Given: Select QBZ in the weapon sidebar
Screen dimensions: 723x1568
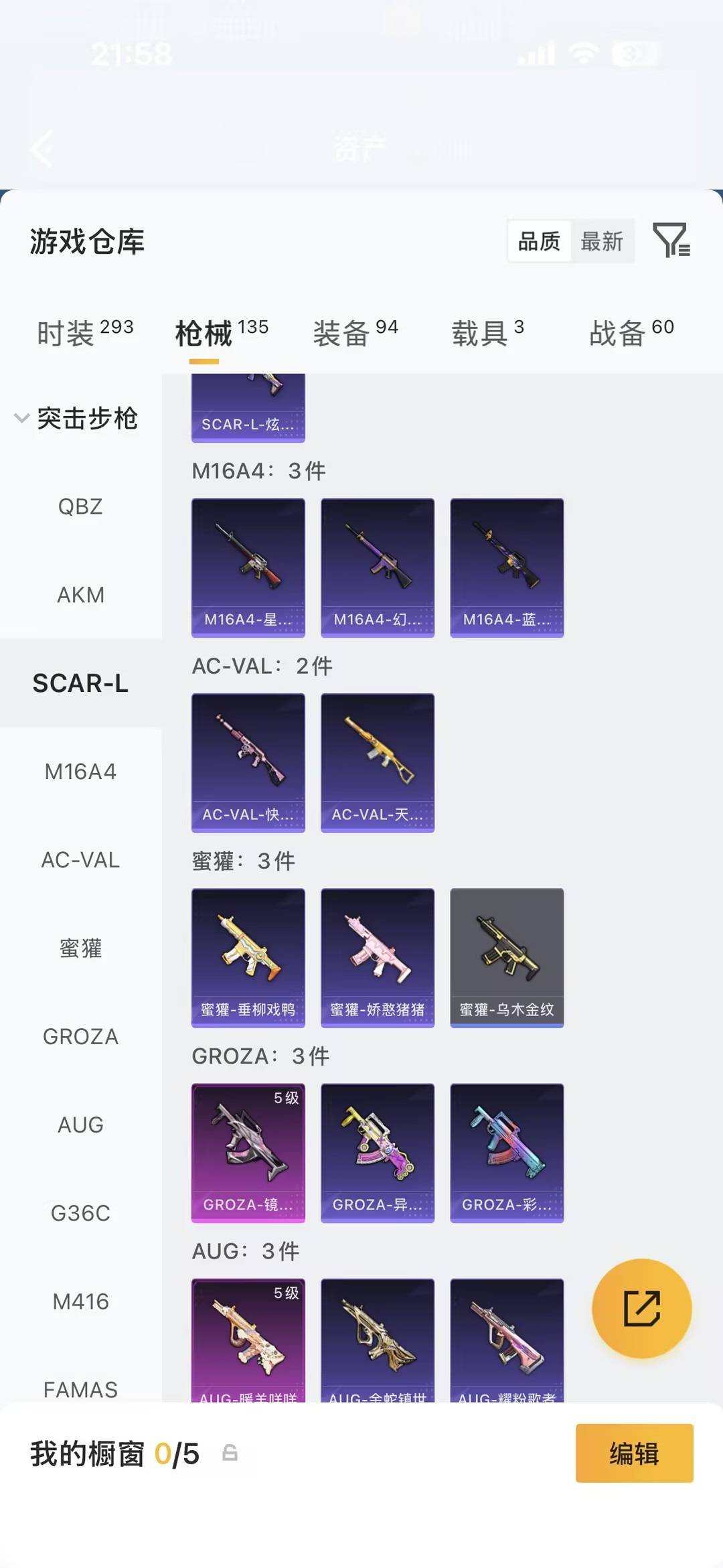Looking at the screenshot, I should tap(81, 506).
